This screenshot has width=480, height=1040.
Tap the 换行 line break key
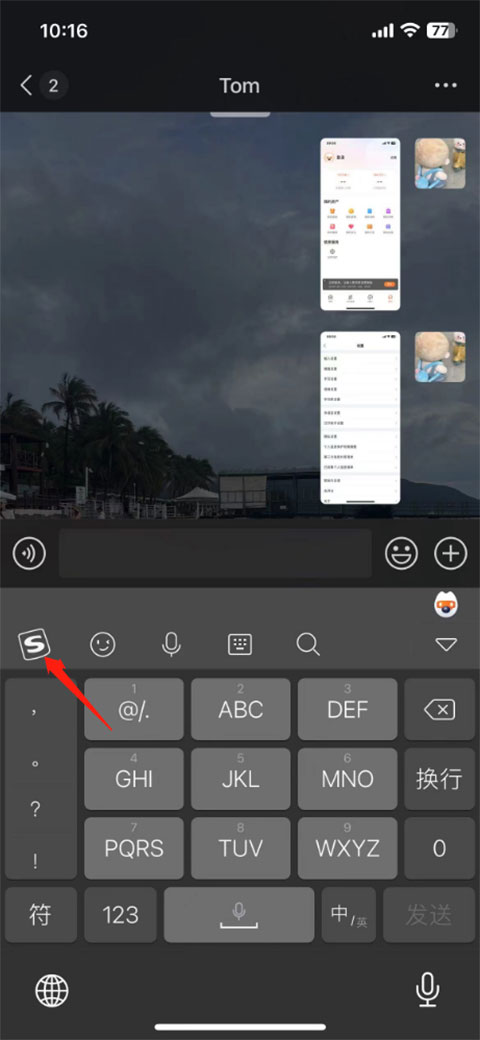(440, 779)
